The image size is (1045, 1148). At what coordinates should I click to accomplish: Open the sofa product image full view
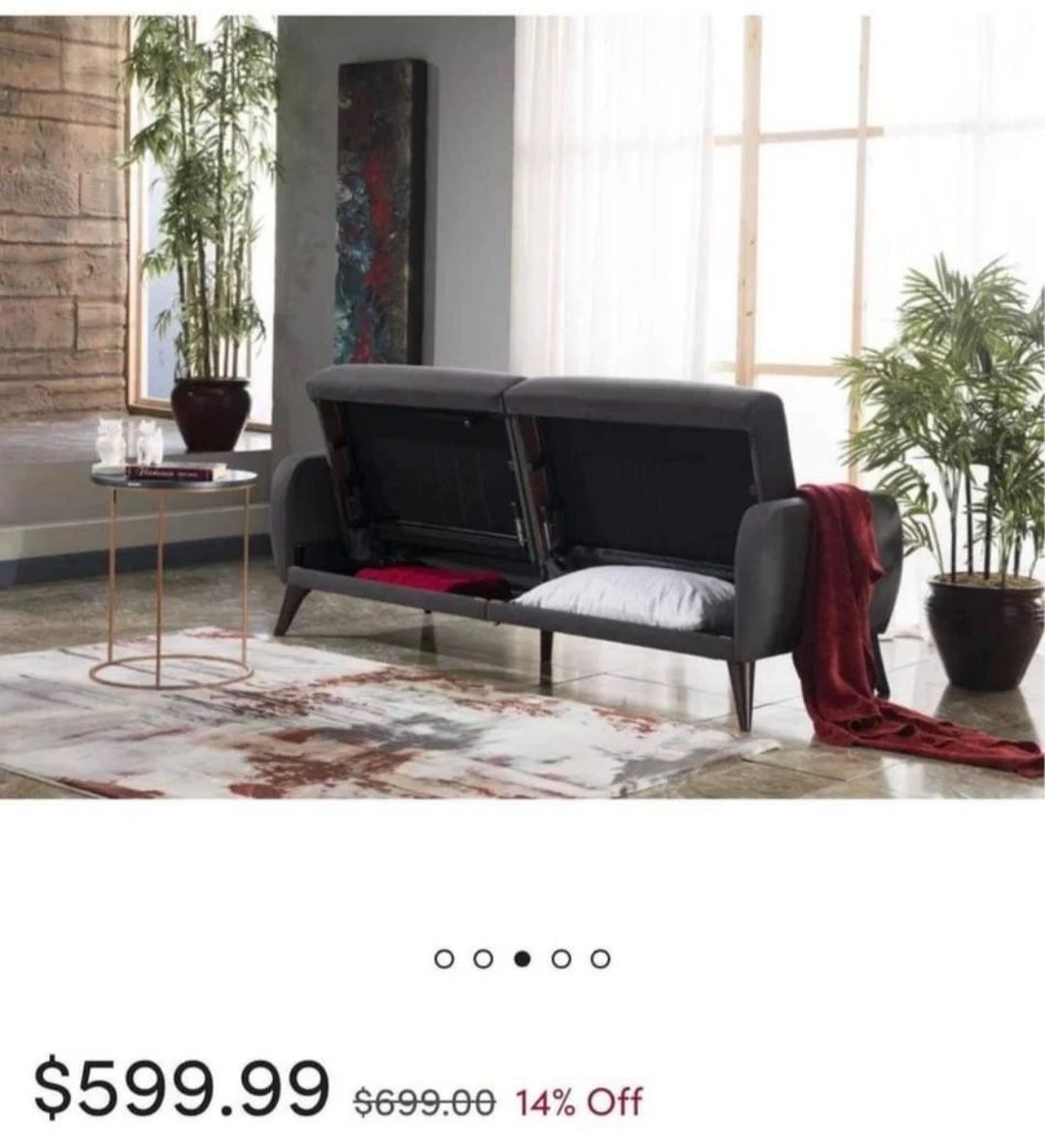coord(522,407)
